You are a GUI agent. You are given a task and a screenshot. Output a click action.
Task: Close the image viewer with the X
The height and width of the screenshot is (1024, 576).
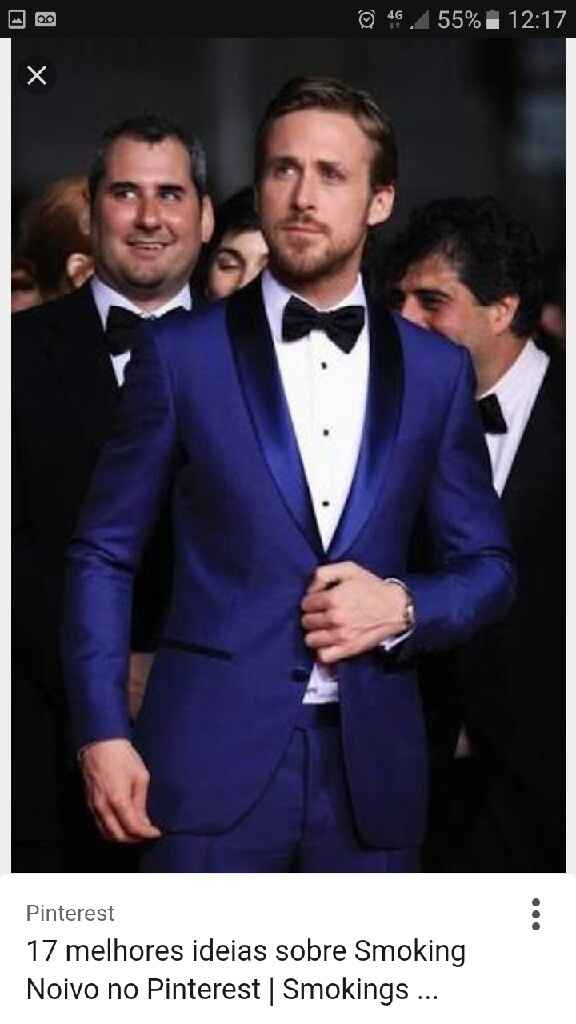pos(37,76)
